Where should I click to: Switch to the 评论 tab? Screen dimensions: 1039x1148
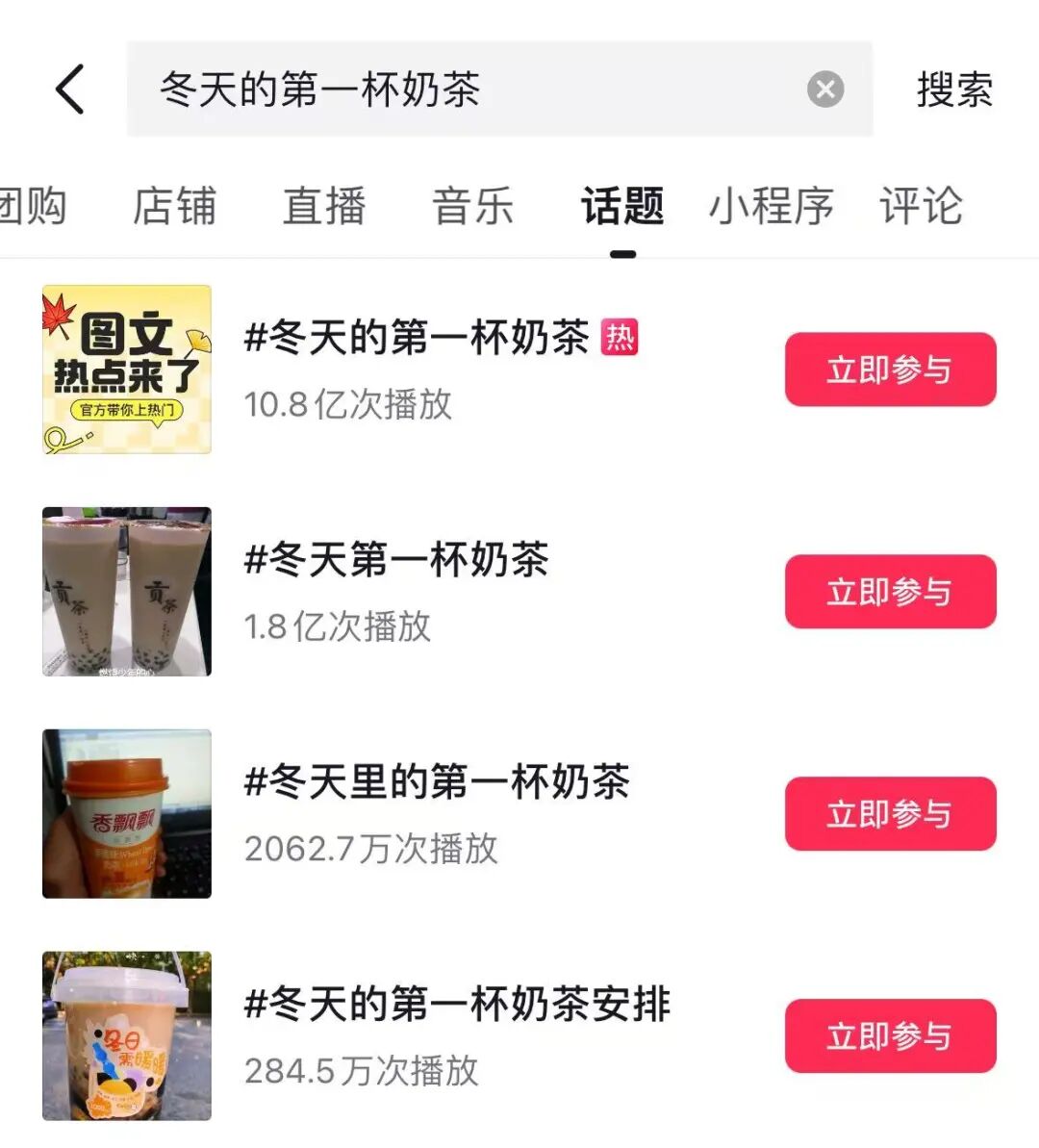pyautogui.click(x=919, y=206)
